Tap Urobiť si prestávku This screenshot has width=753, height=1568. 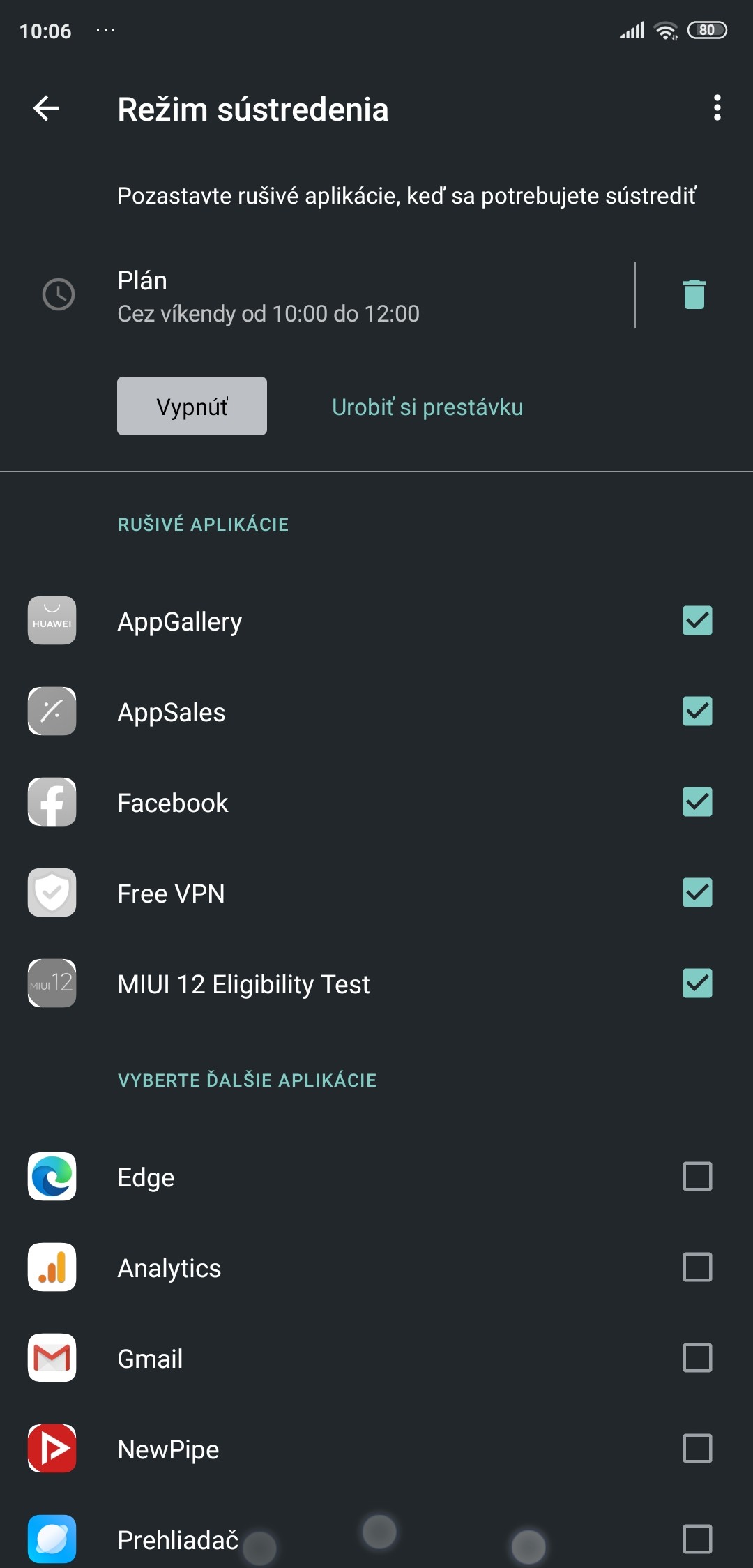pos(427,407)
